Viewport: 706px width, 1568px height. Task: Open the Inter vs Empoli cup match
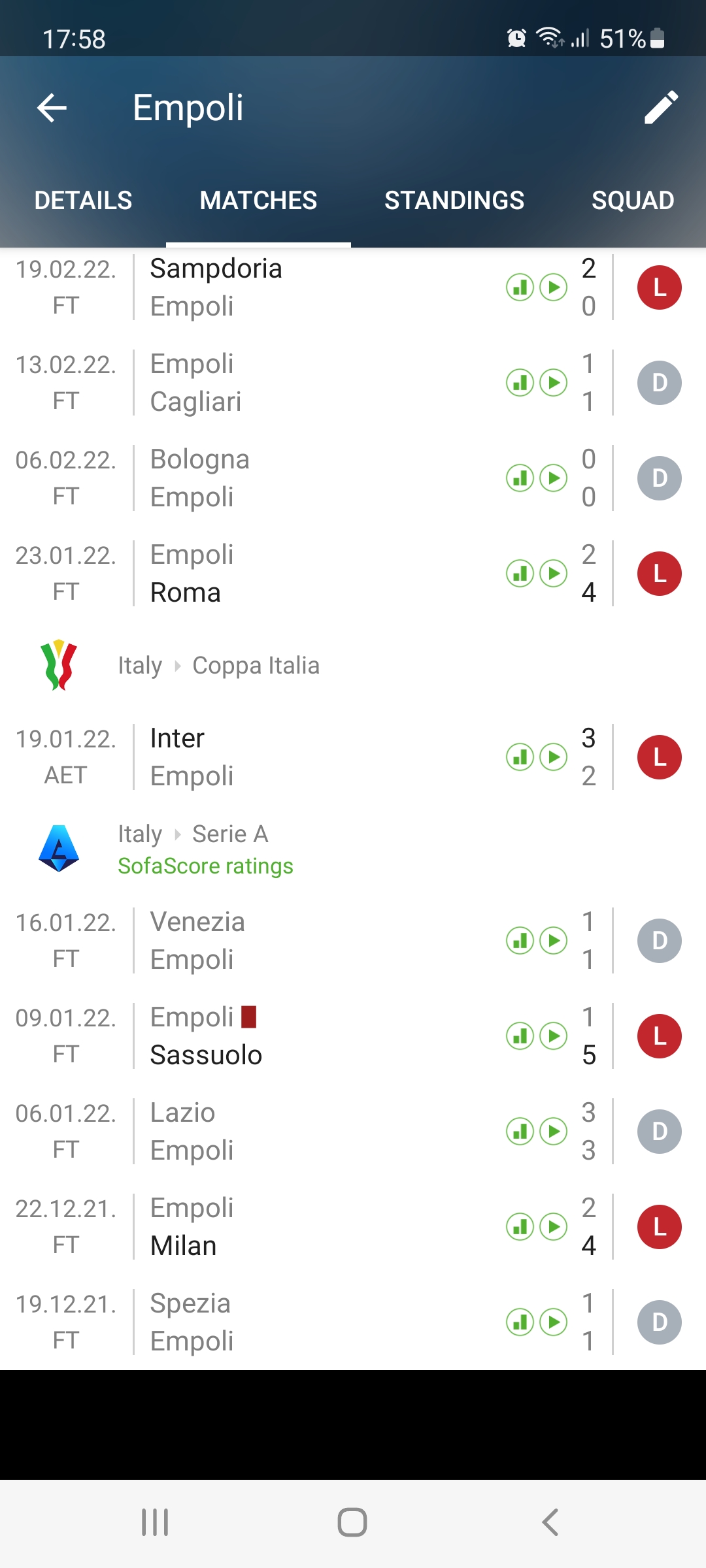[x=353, y=757]
